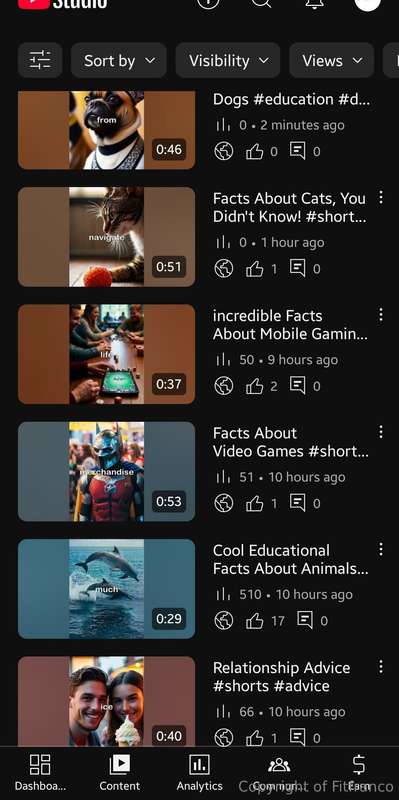Open the incredible Facts About Mobile Gaming video

pos(106,354)
